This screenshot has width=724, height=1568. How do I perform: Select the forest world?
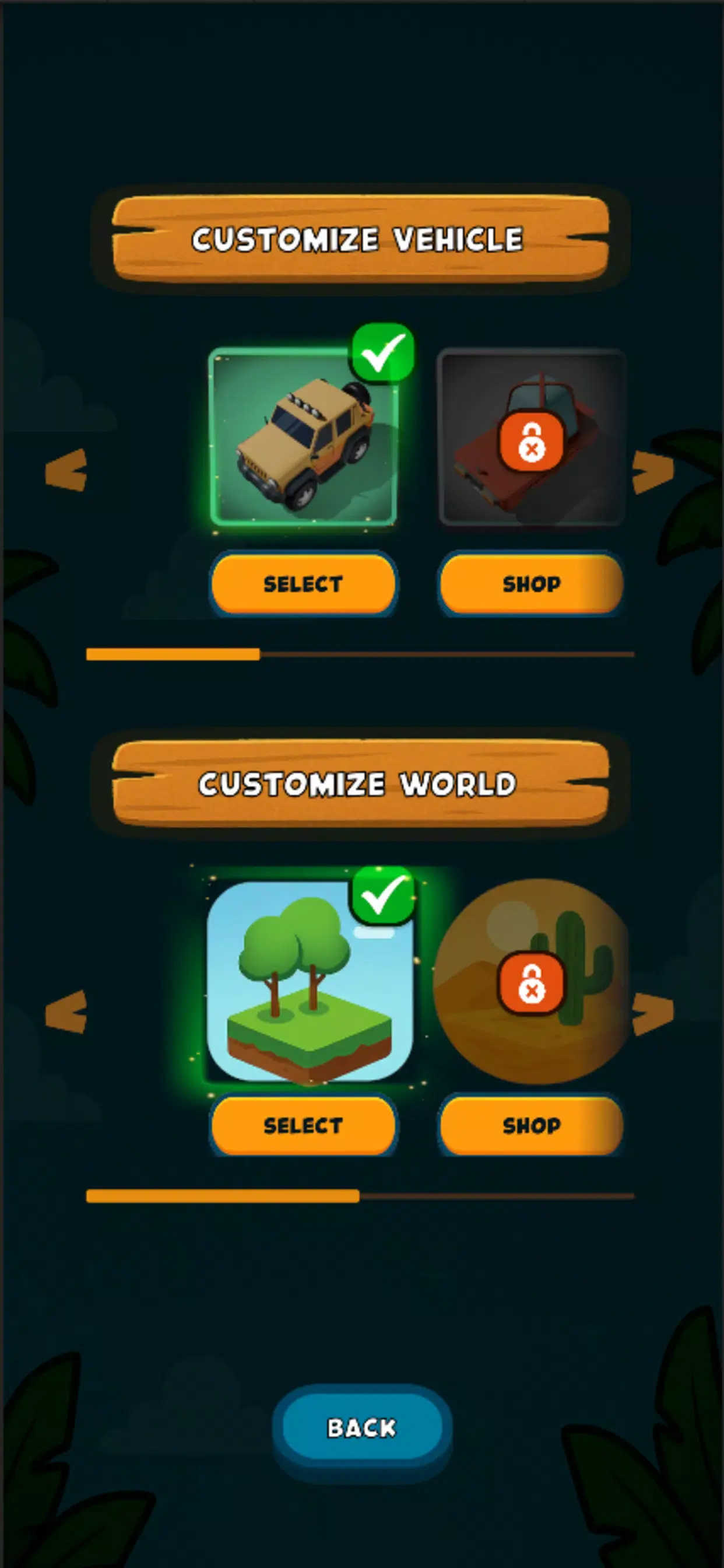pos(303,1125)
